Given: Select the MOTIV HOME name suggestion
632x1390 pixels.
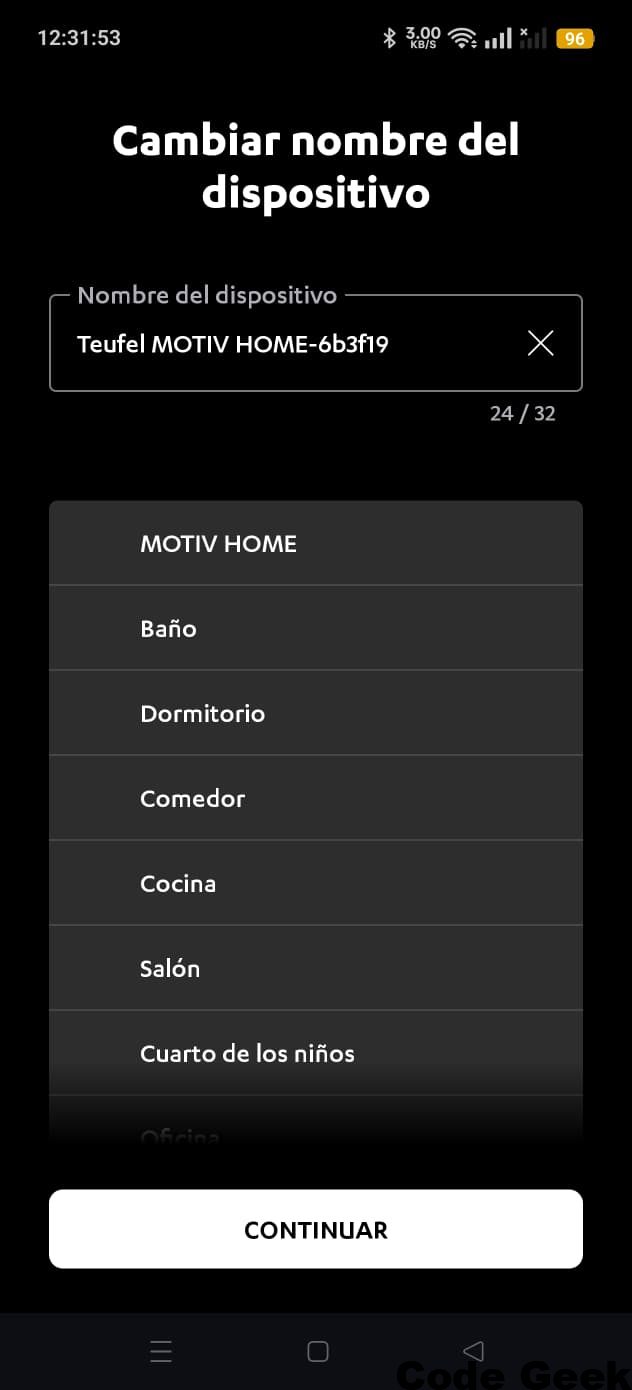Looking at the screenshot, I should pos(315,544).
